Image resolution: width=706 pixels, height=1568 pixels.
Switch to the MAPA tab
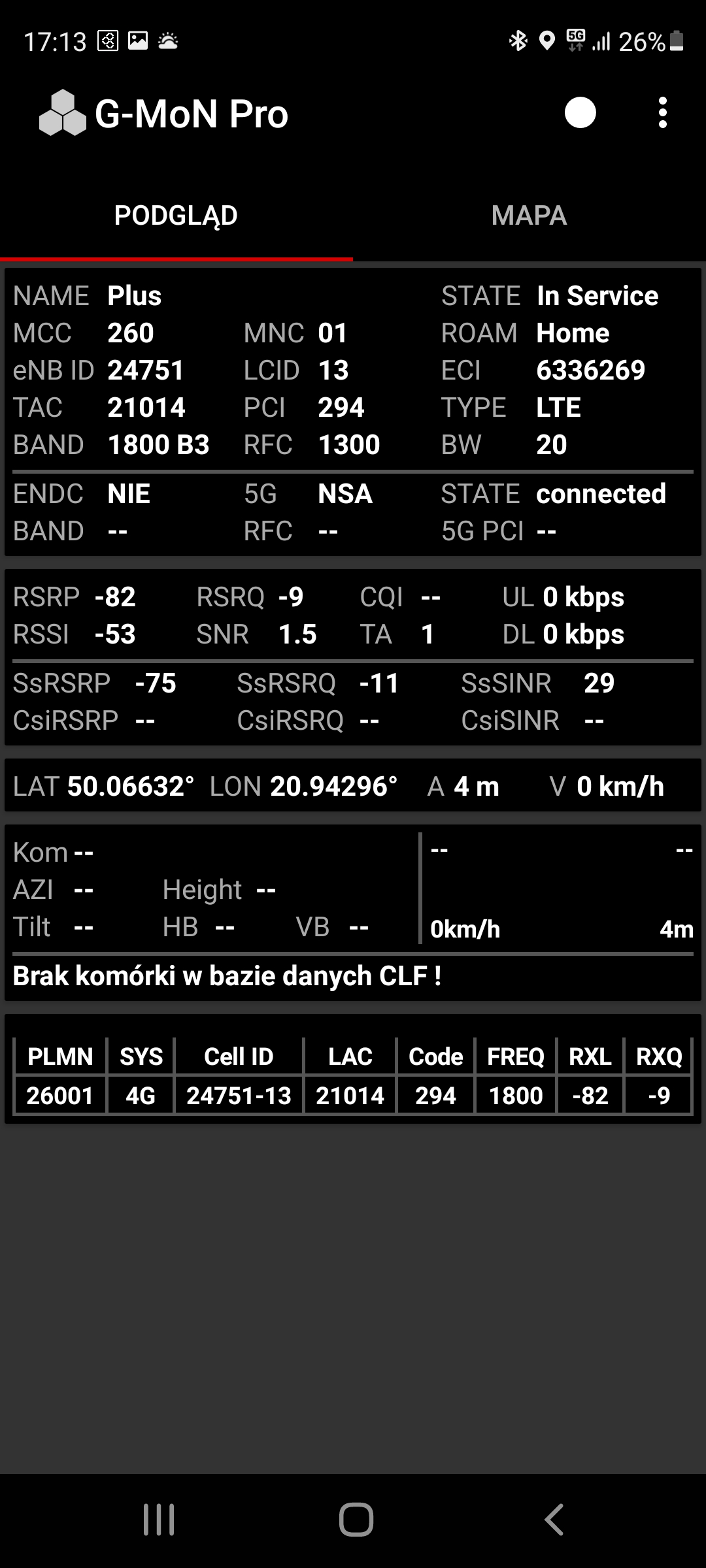(x=529, y=216)
